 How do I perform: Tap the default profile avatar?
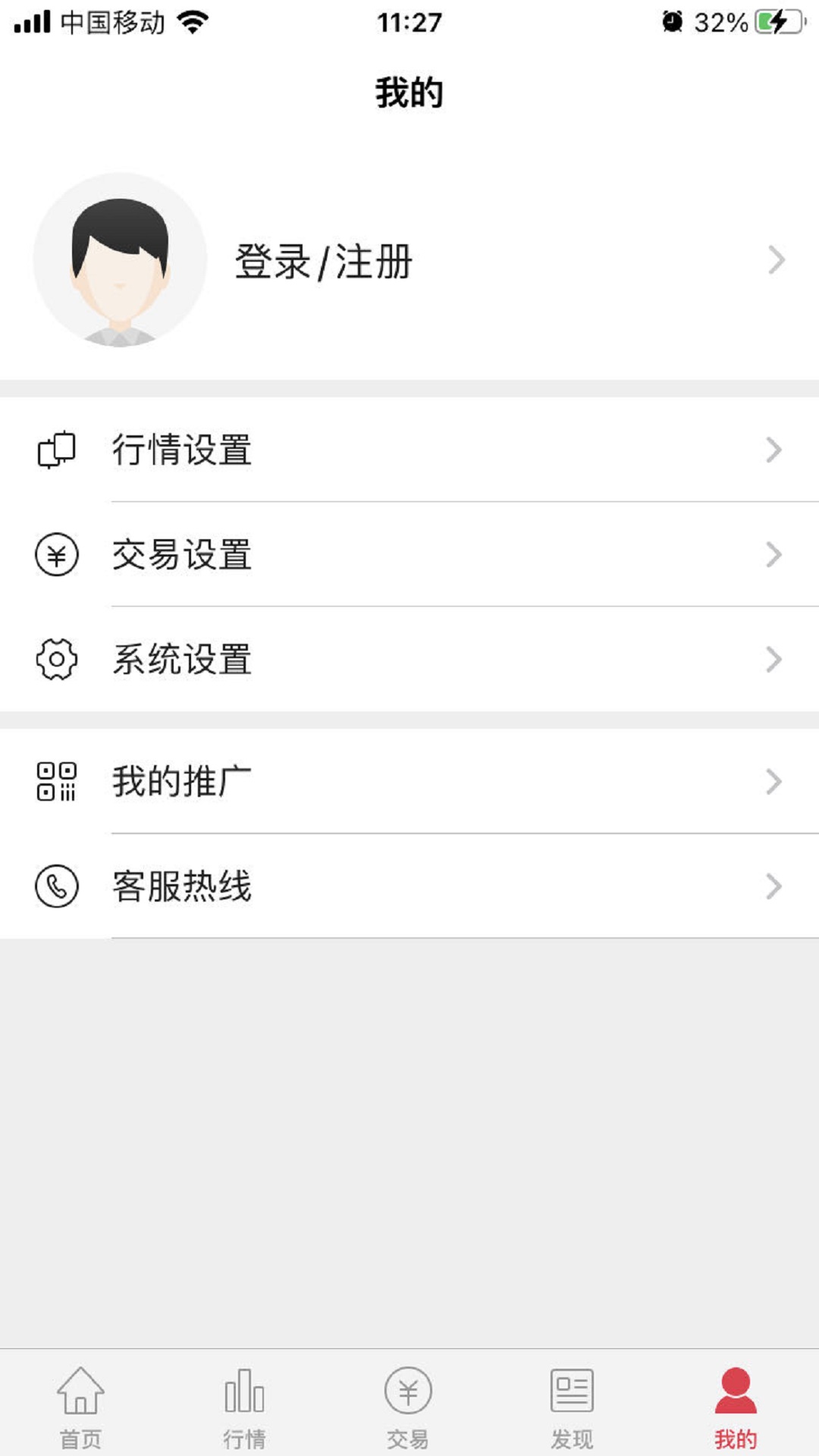(120, 260)
